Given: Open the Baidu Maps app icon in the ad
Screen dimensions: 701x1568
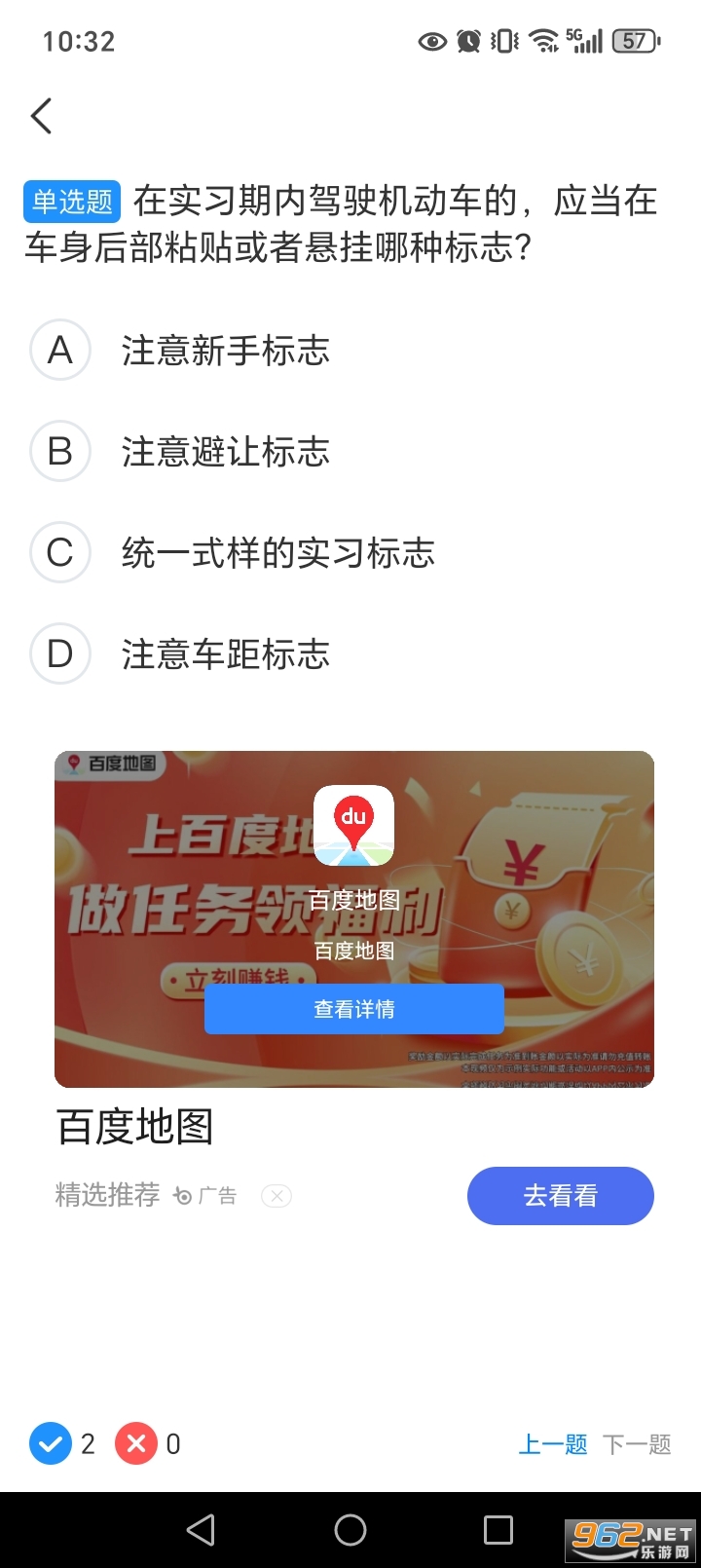Looking at the screenshot, I should pyautogui.click(x=353, y=823).
